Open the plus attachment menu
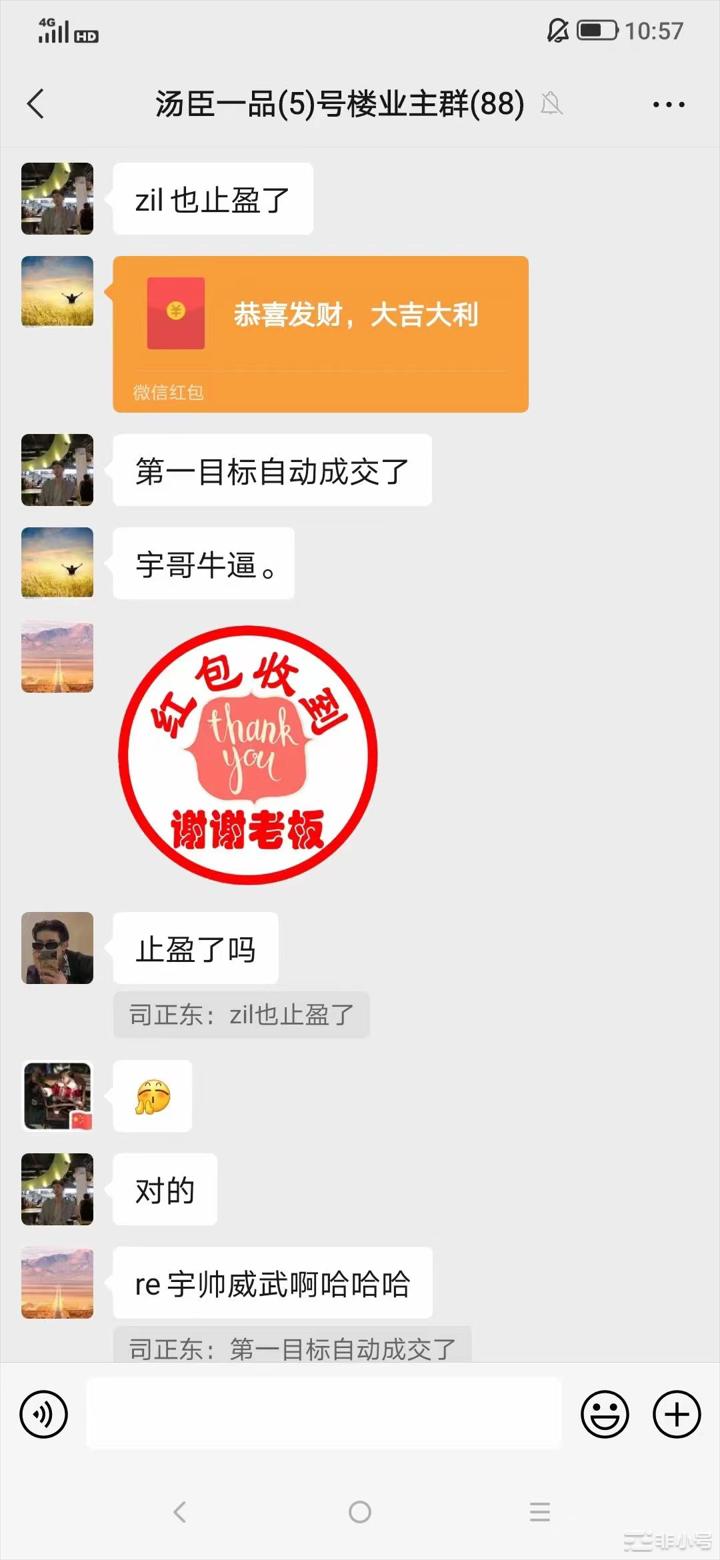This screenshot has width=720, height=1560. click(x=676, y=1414)
